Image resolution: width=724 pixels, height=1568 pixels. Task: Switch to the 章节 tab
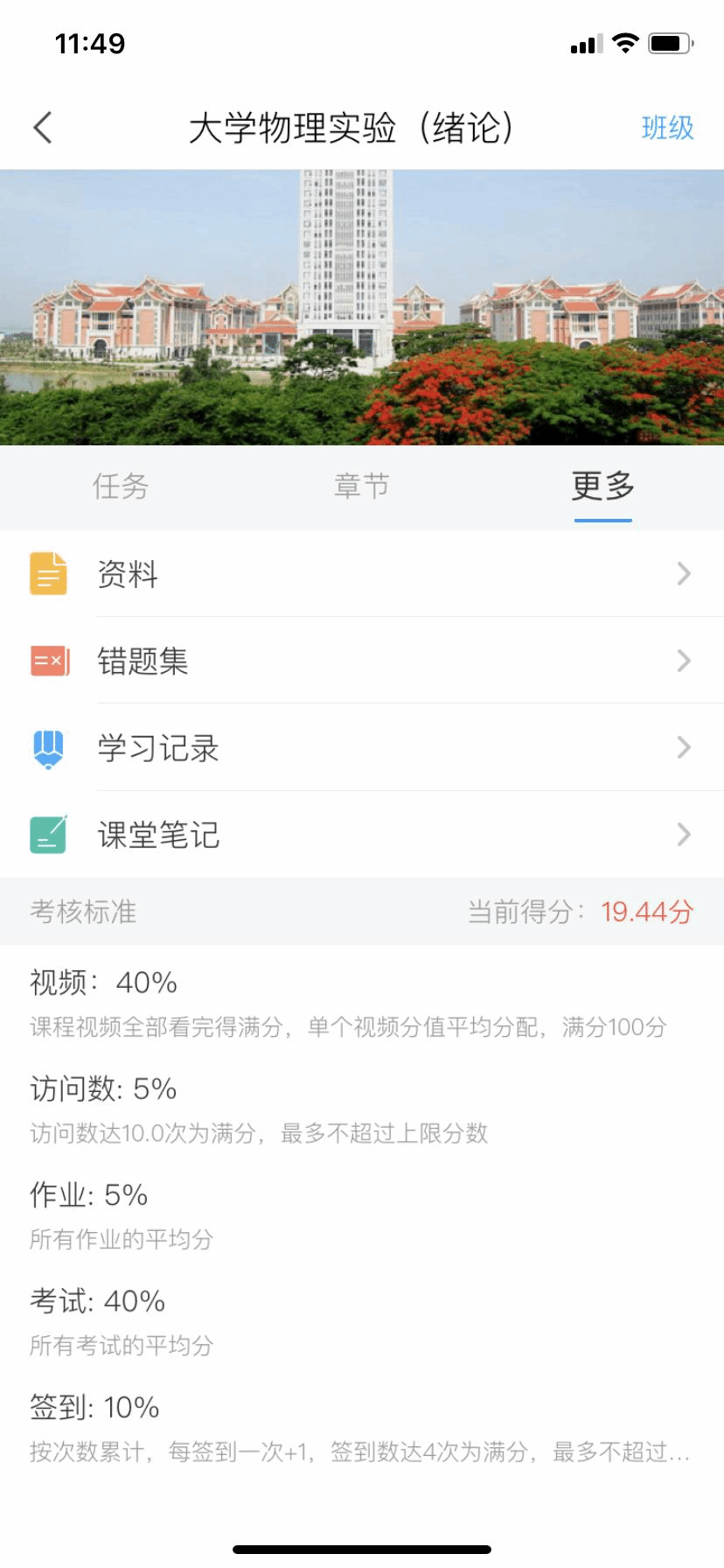(x=361, y=486)
